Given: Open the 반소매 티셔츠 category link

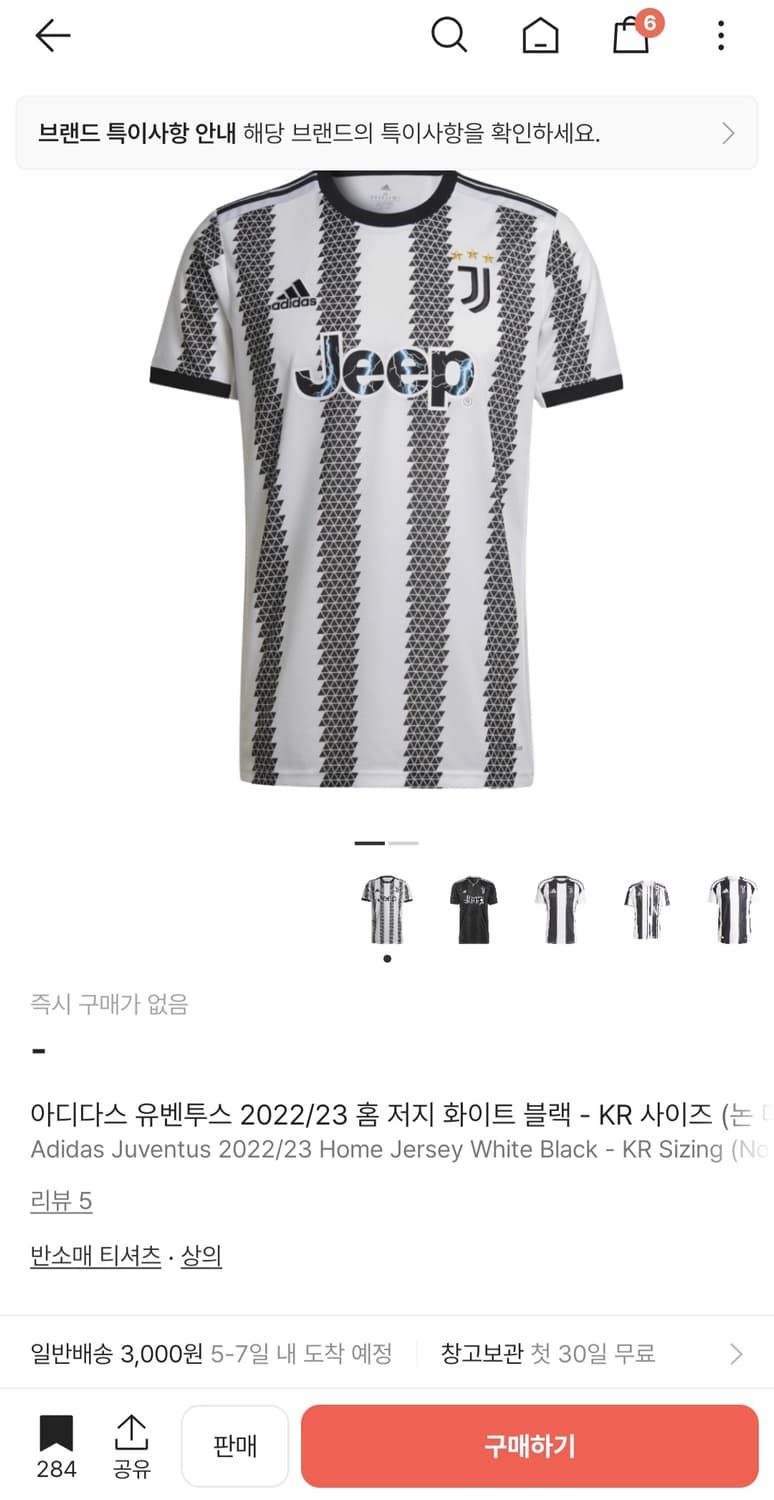Looking at the screenshot, I should tap(95, 1253).
